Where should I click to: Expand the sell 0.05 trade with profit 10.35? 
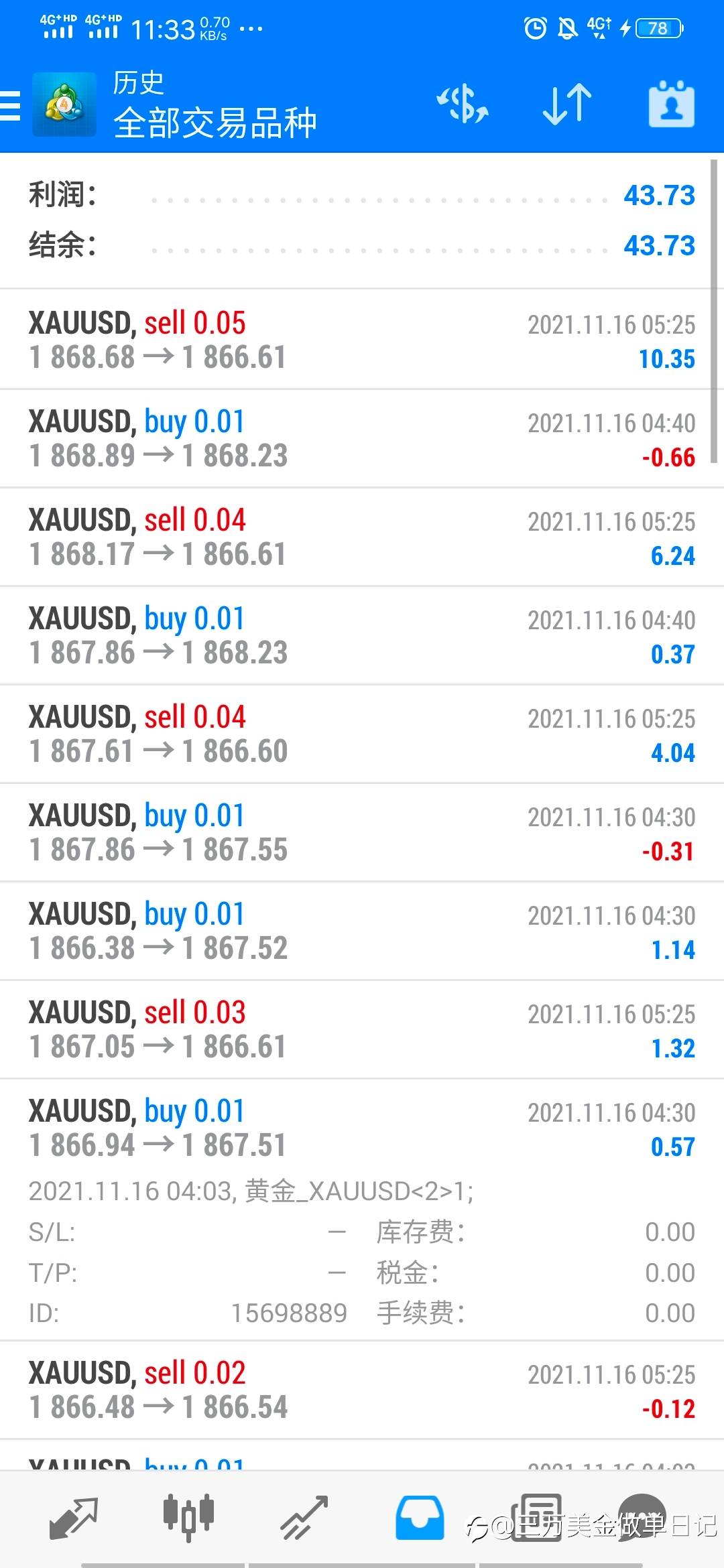[x=362, y=340]
